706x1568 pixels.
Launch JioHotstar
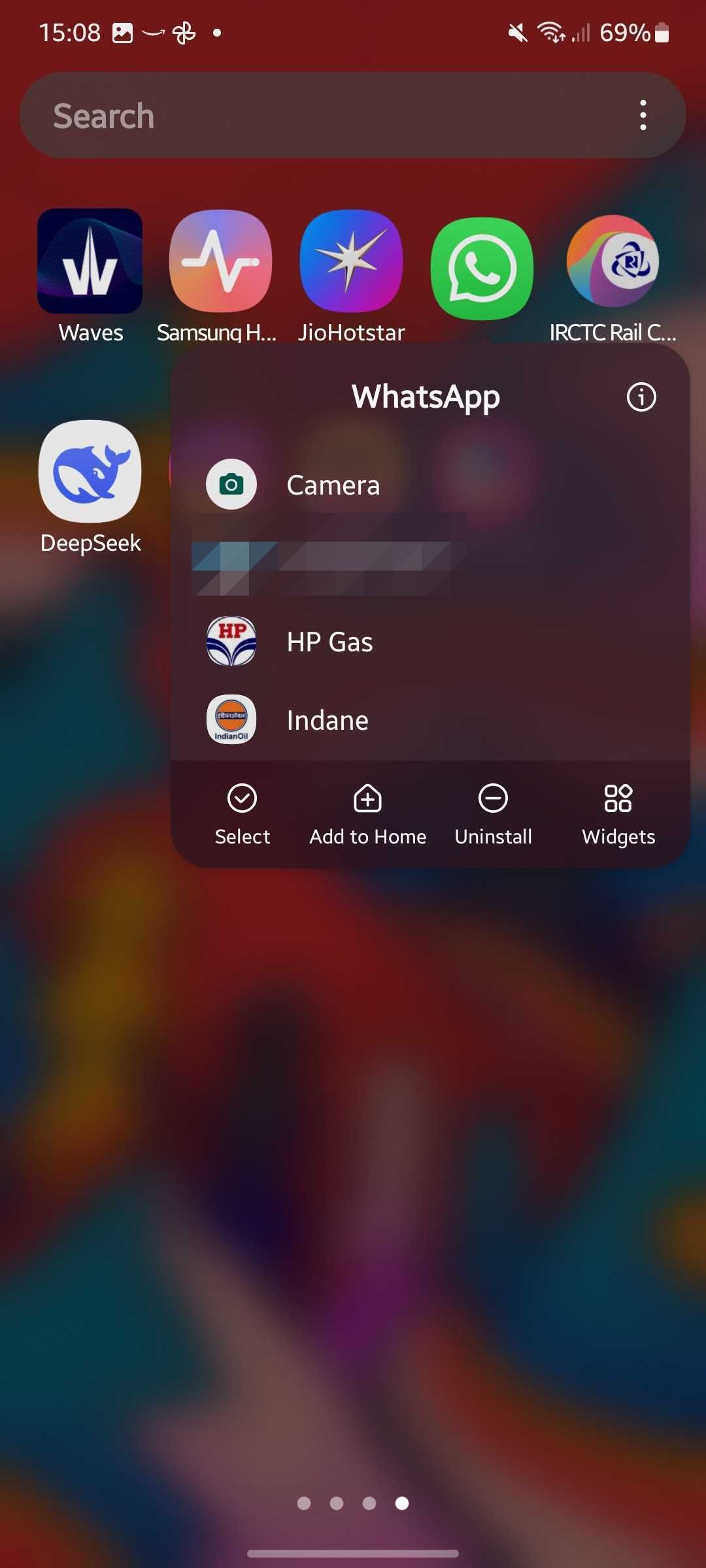point(351,261)
